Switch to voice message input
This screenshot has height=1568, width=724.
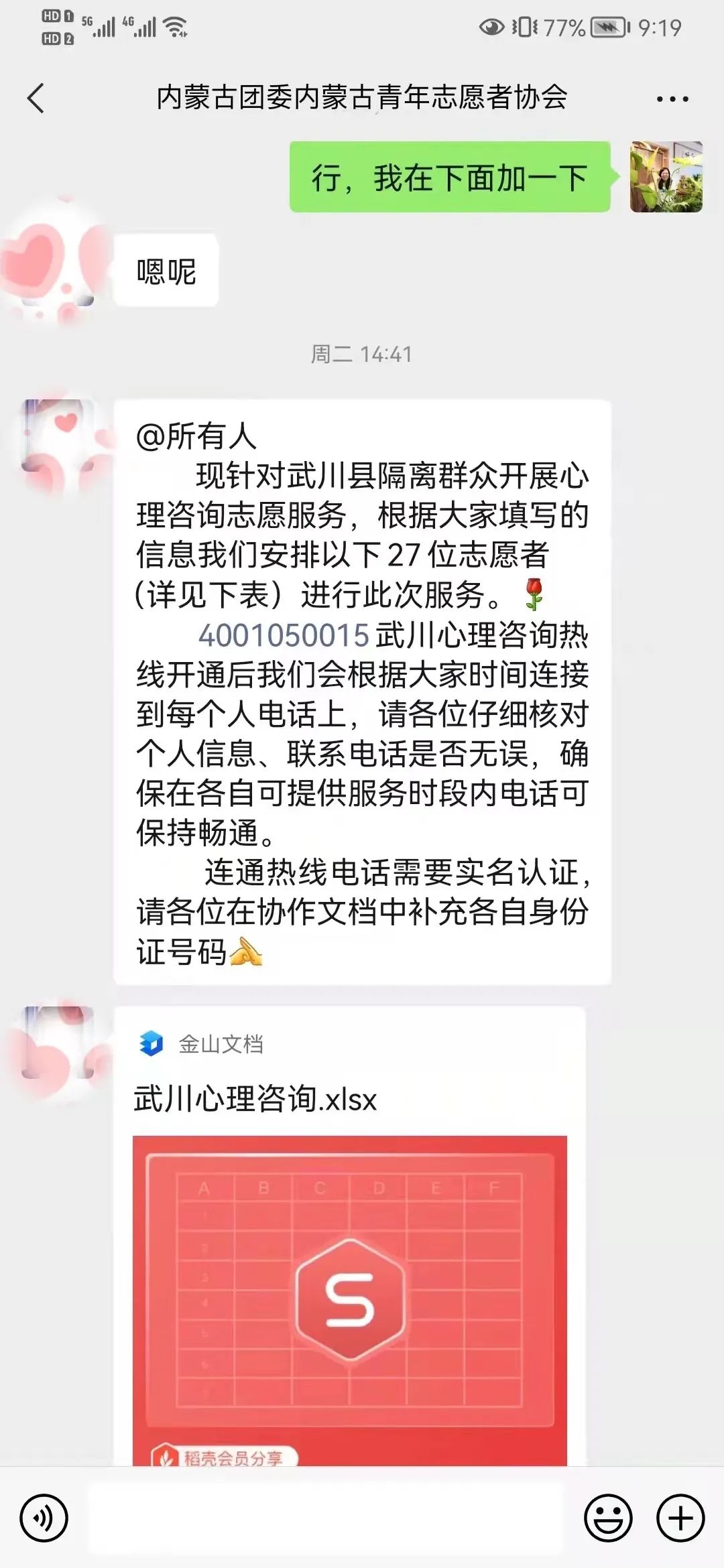[x=44, y=1518]
